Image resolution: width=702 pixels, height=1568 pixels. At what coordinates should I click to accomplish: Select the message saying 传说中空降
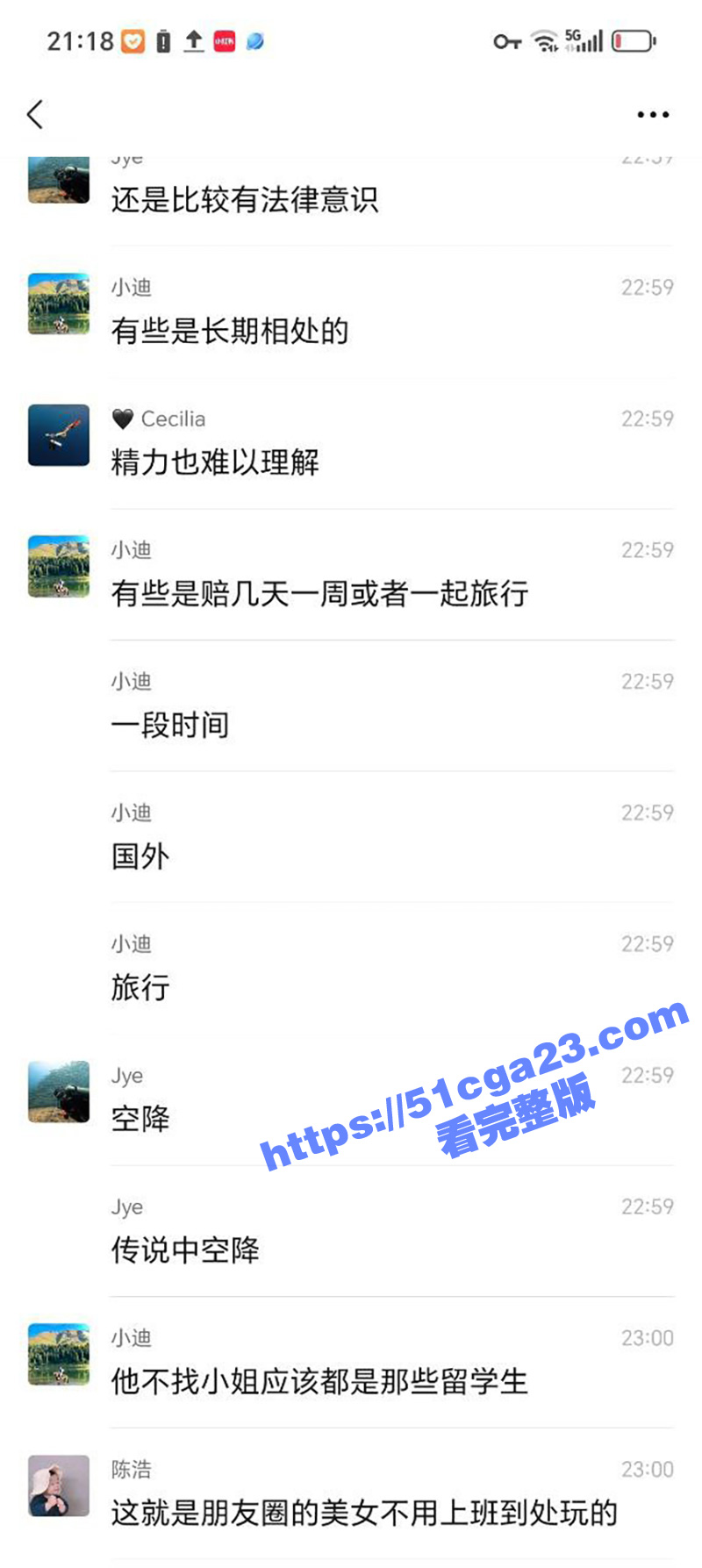point(187,1251)
